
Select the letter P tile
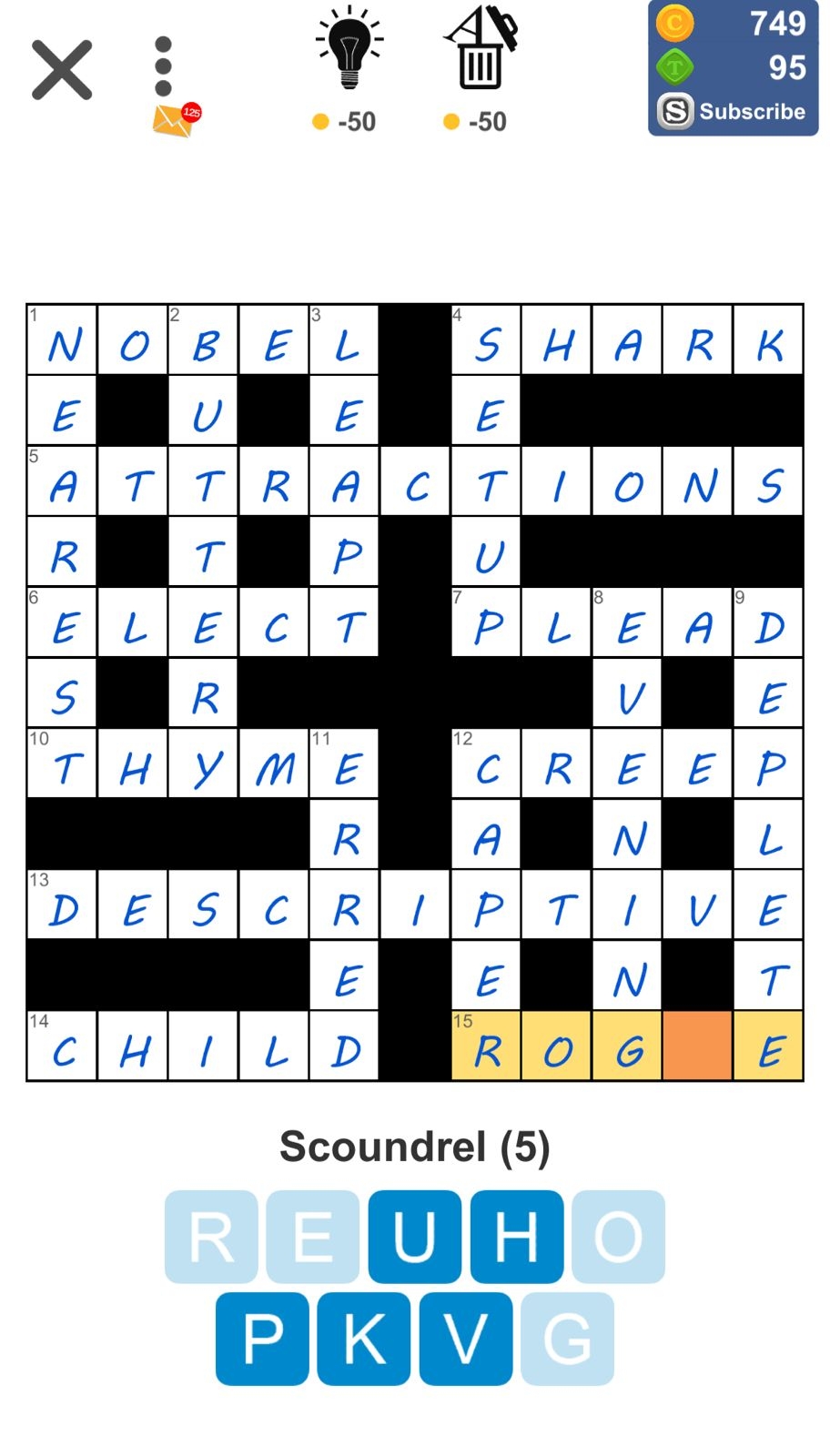[262, 1339]
